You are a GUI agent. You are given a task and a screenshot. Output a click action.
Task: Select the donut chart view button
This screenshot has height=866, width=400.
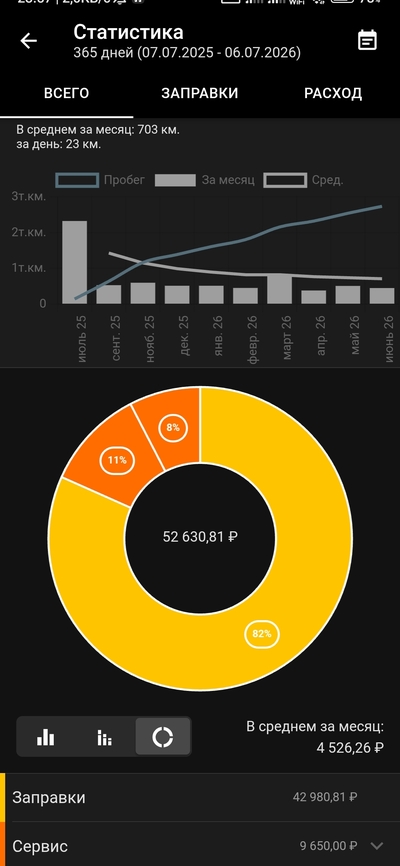click(x=163, y=737)
